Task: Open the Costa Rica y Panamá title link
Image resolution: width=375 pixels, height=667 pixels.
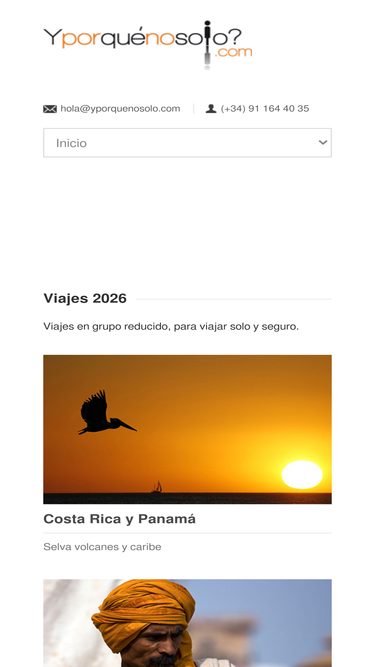Action: click(119, 519)
